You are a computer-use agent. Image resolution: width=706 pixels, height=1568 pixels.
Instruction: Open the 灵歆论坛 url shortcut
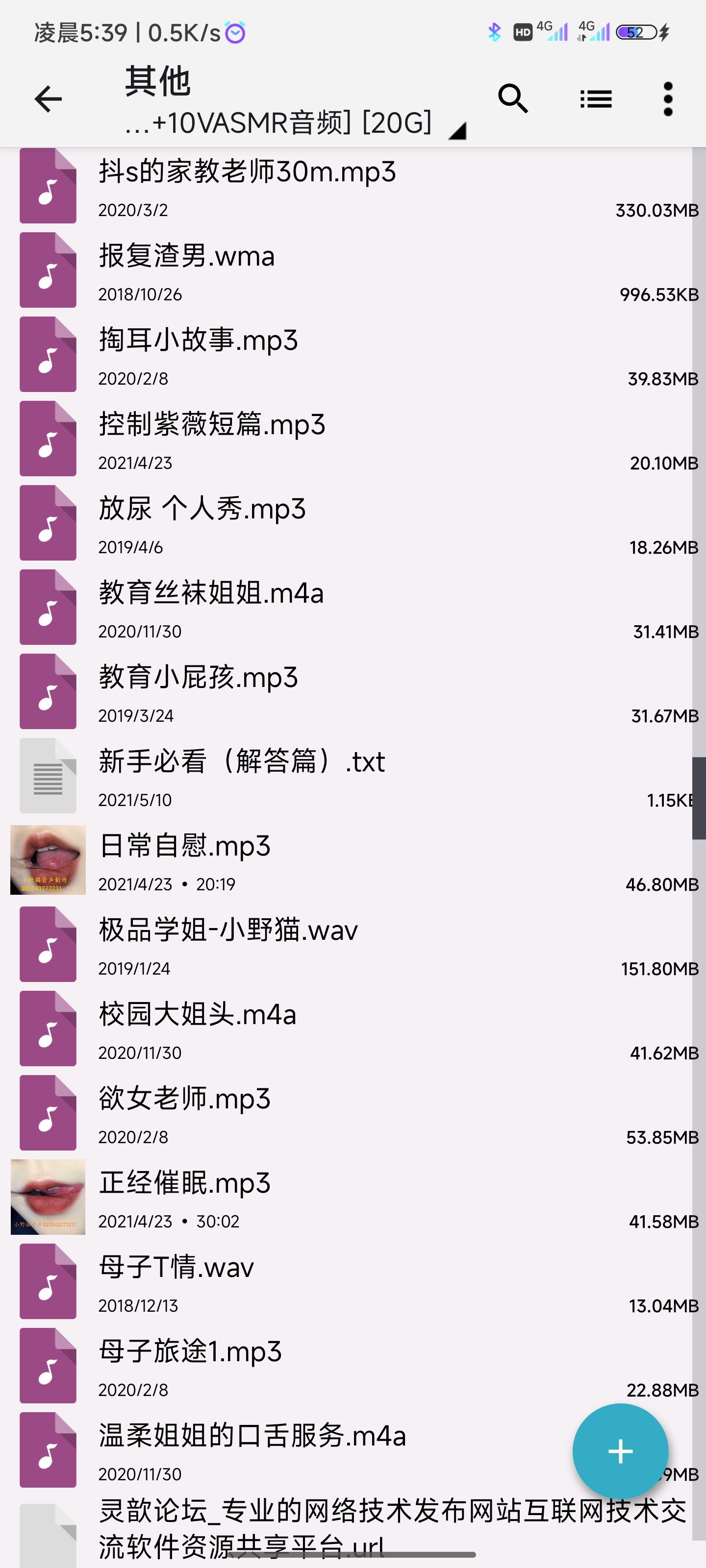(x=304, y=1522)
